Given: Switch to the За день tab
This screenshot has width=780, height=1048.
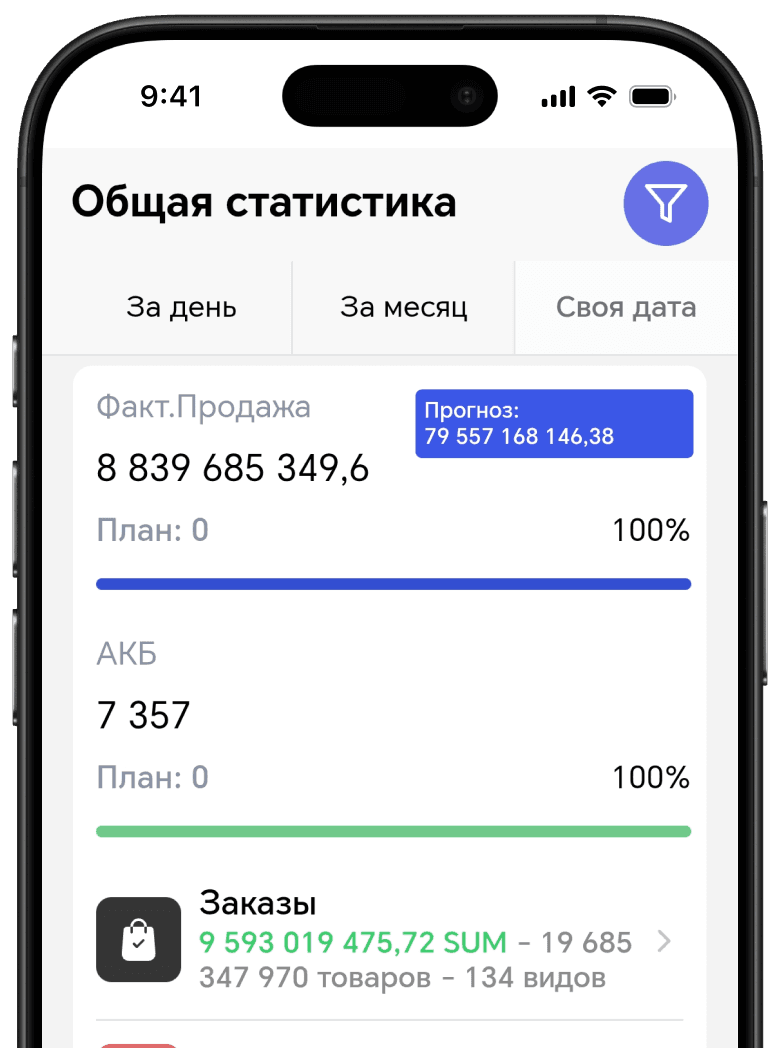Looking at the screenshot, I should [181, 307].
